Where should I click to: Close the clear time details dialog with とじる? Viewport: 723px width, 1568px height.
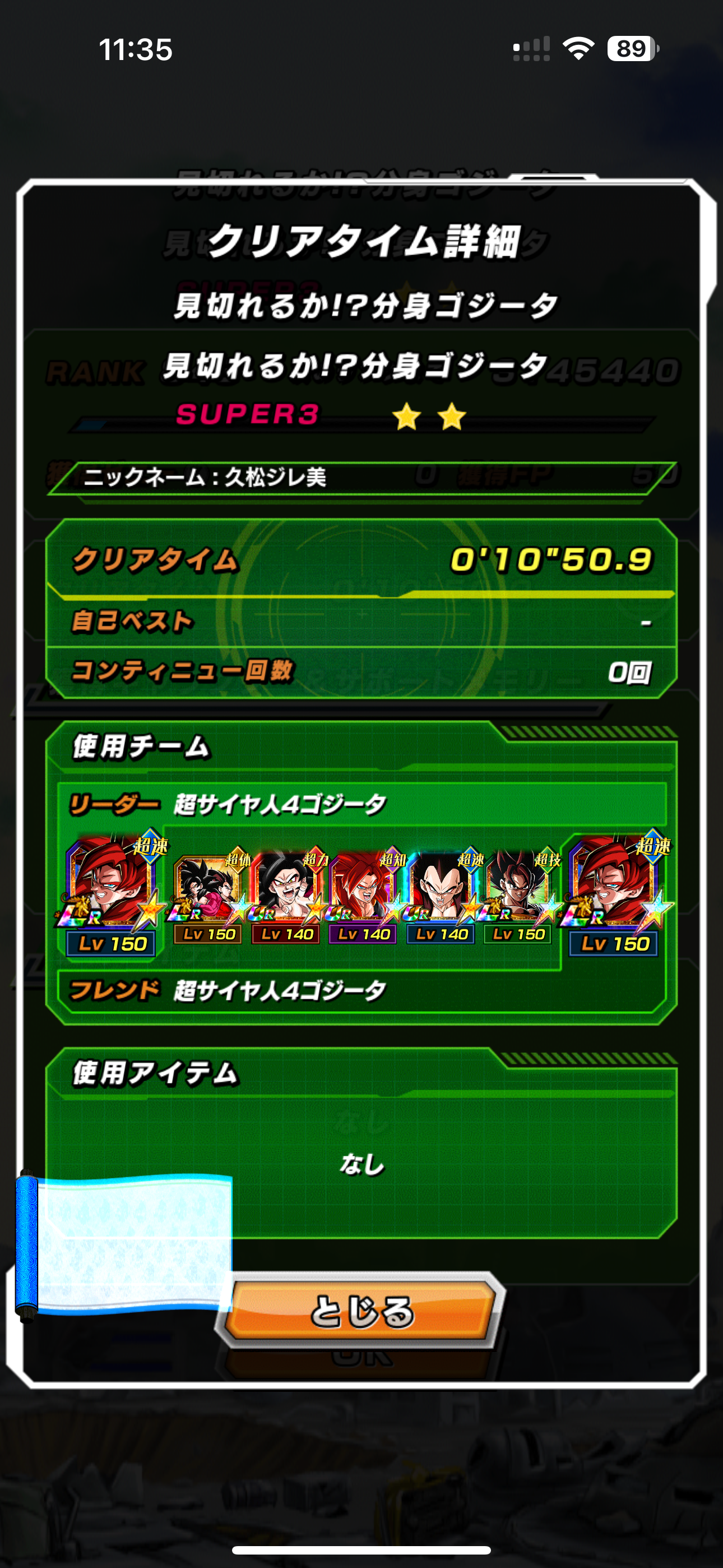tap(361, 1310)
